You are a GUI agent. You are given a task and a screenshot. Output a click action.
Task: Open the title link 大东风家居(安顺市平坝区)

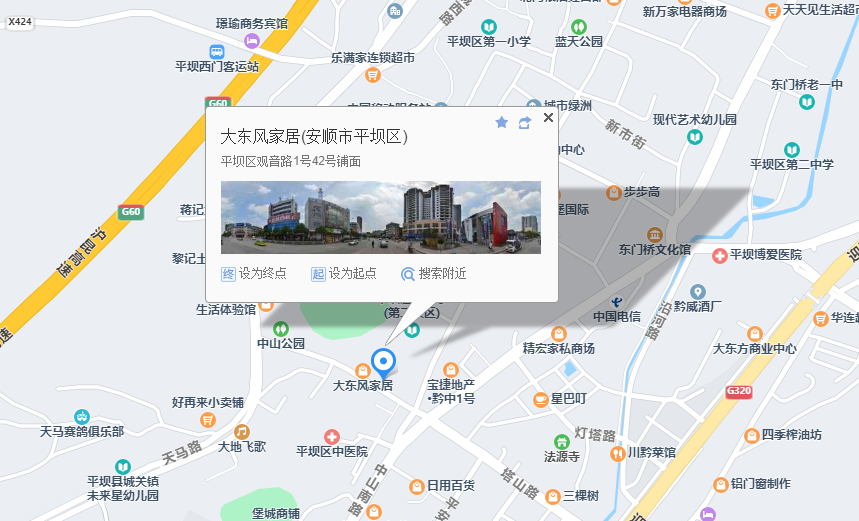[314, 136]
